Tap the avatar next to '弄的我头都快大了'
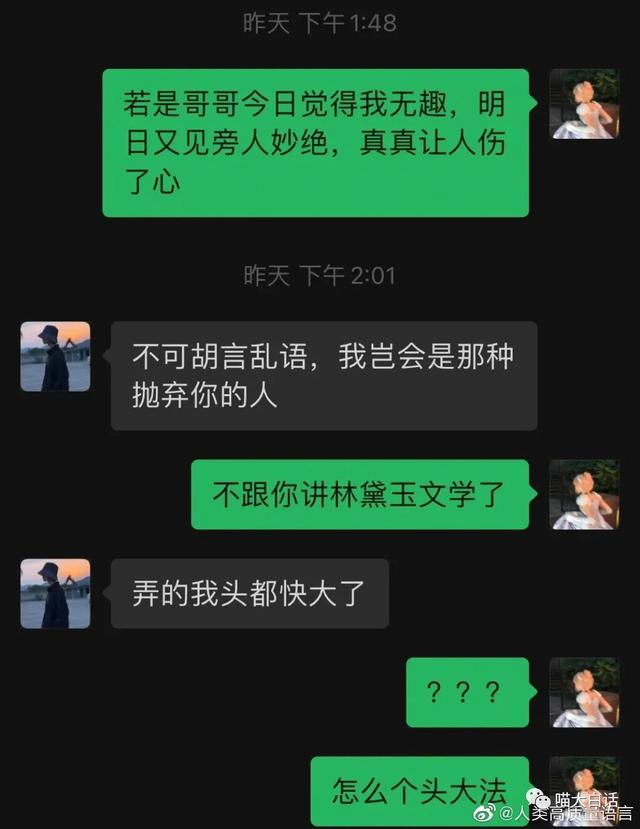The width and height of the screenshot is (640, 829). click(55, 593)
